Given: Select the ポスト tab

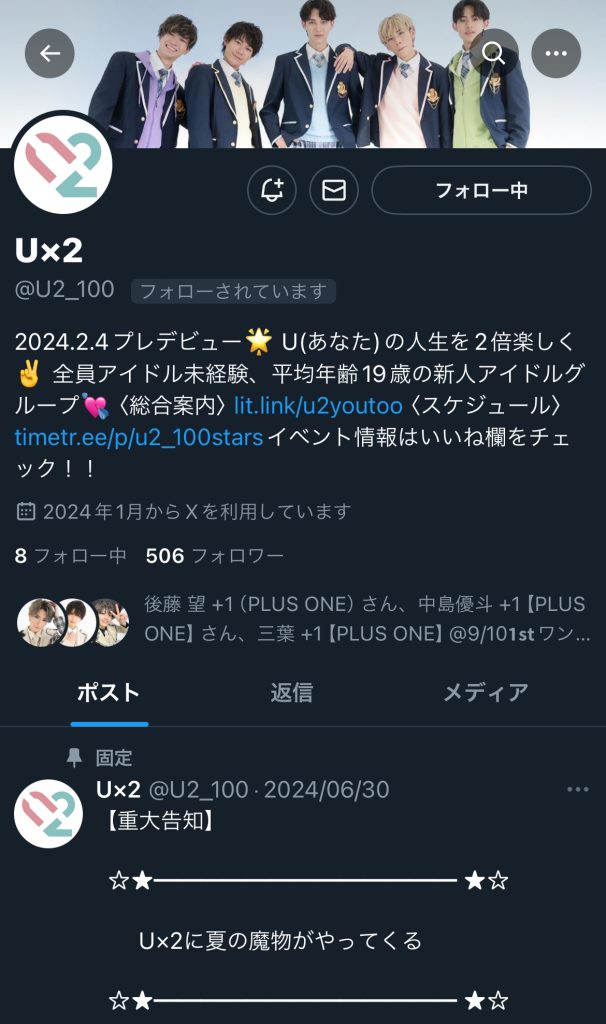Looking at the screenshot, I should click(109, 692).
